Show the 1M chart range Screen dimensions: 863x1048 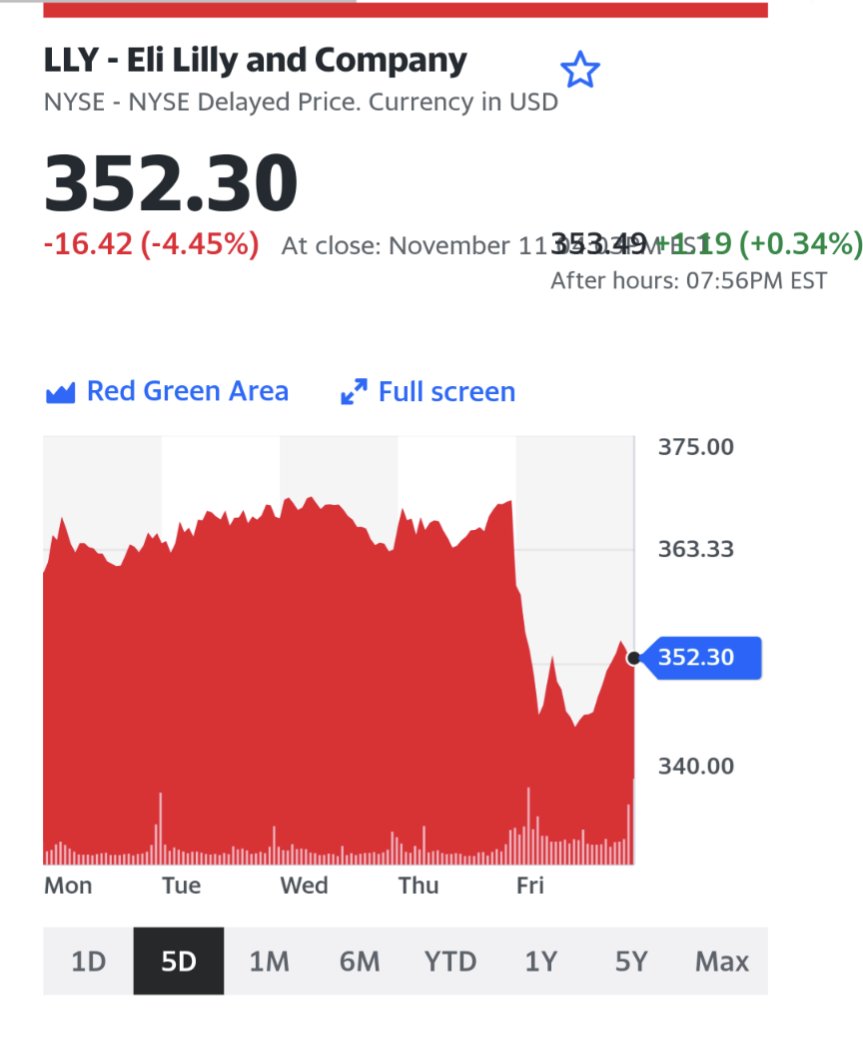[269, 961]
